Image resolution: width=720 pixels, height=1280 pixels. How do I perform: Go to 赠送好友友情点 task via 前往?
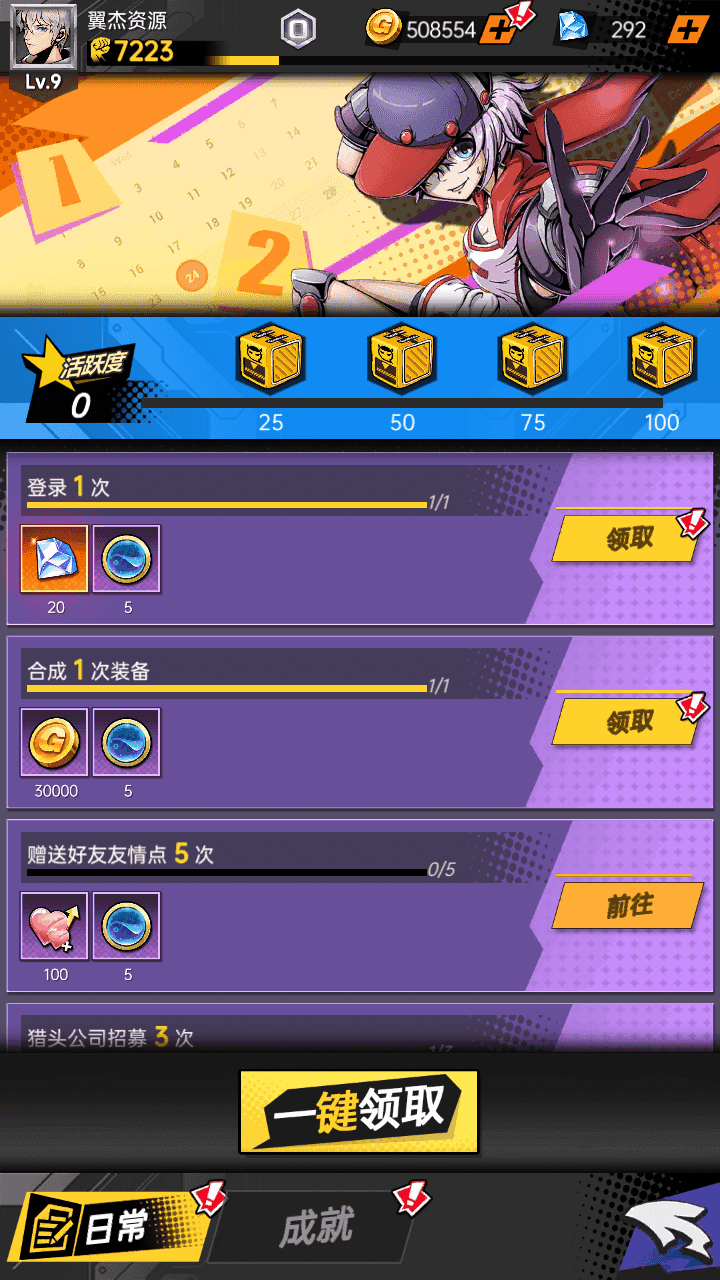point(628,906)
